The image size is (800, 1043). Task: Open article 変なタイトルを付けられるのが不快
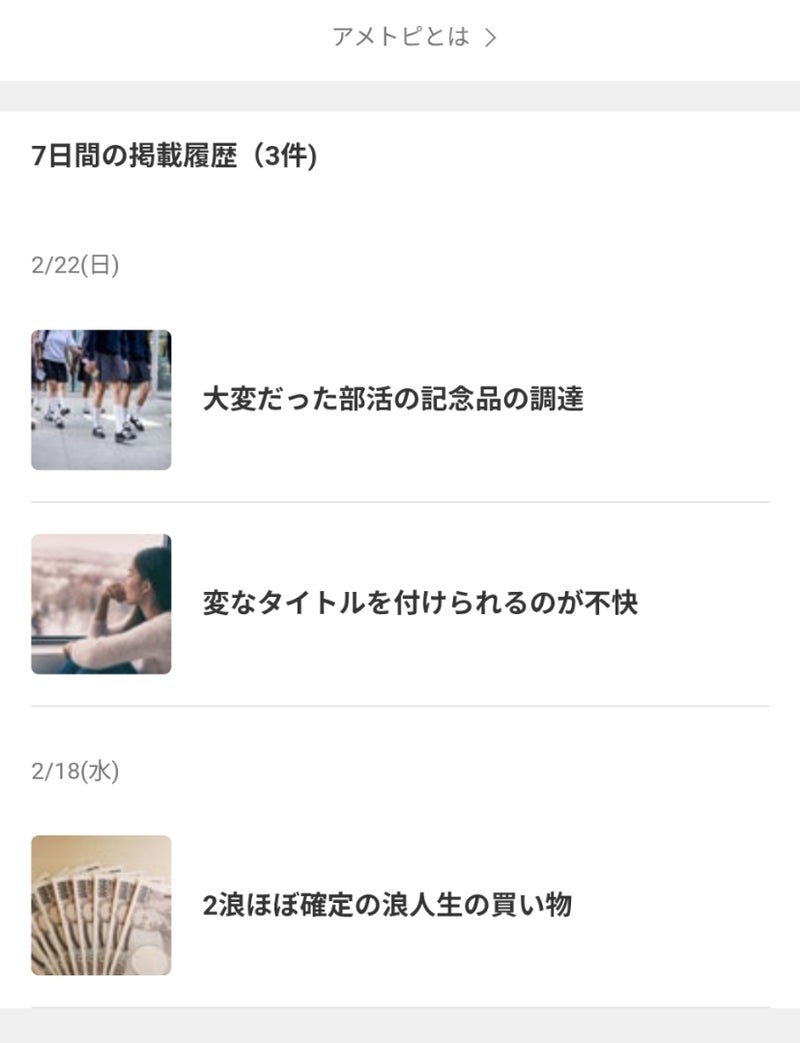point(420,604)
